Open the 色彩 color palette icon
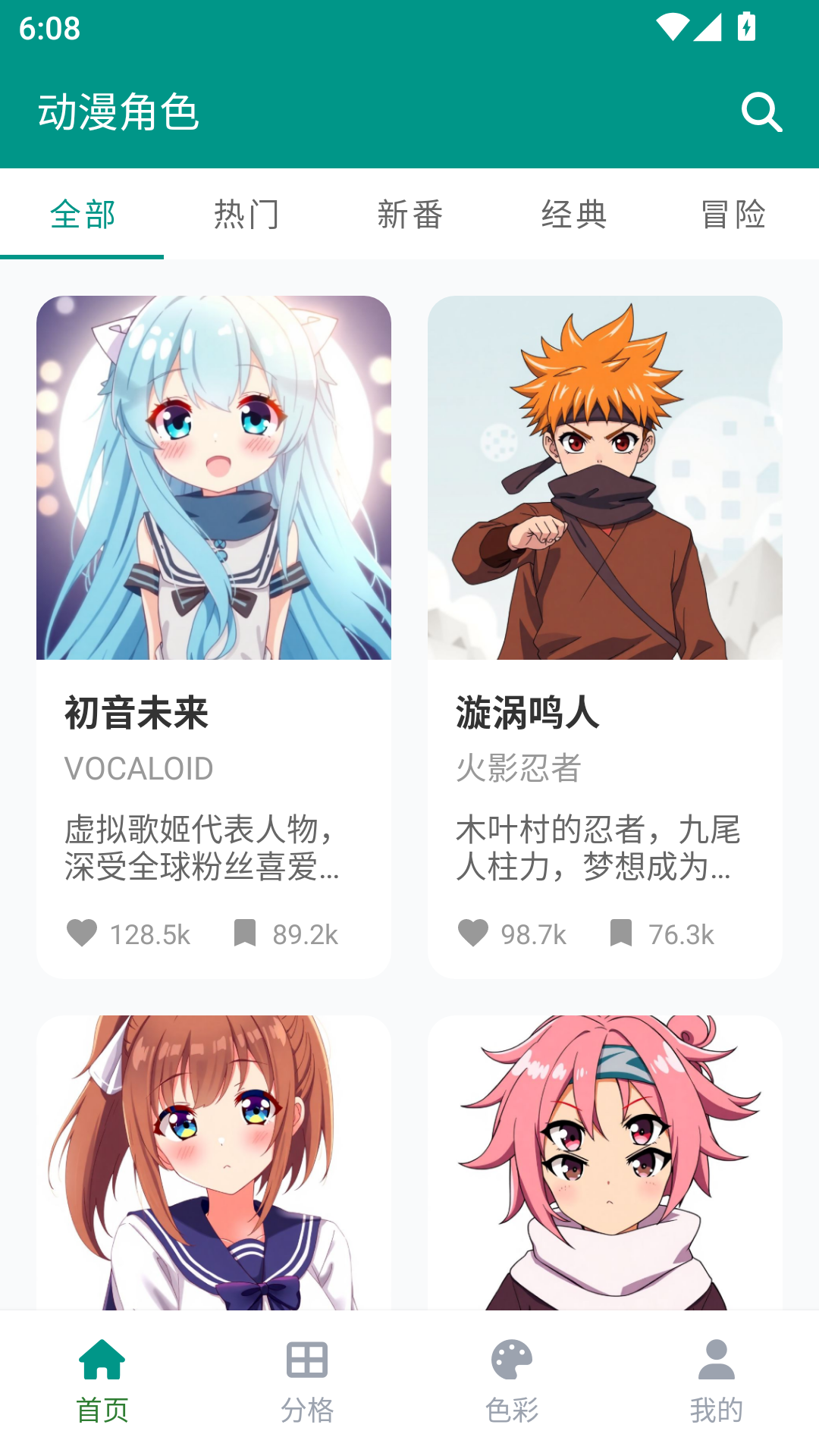819x1456 pixels. [512, 1357]
